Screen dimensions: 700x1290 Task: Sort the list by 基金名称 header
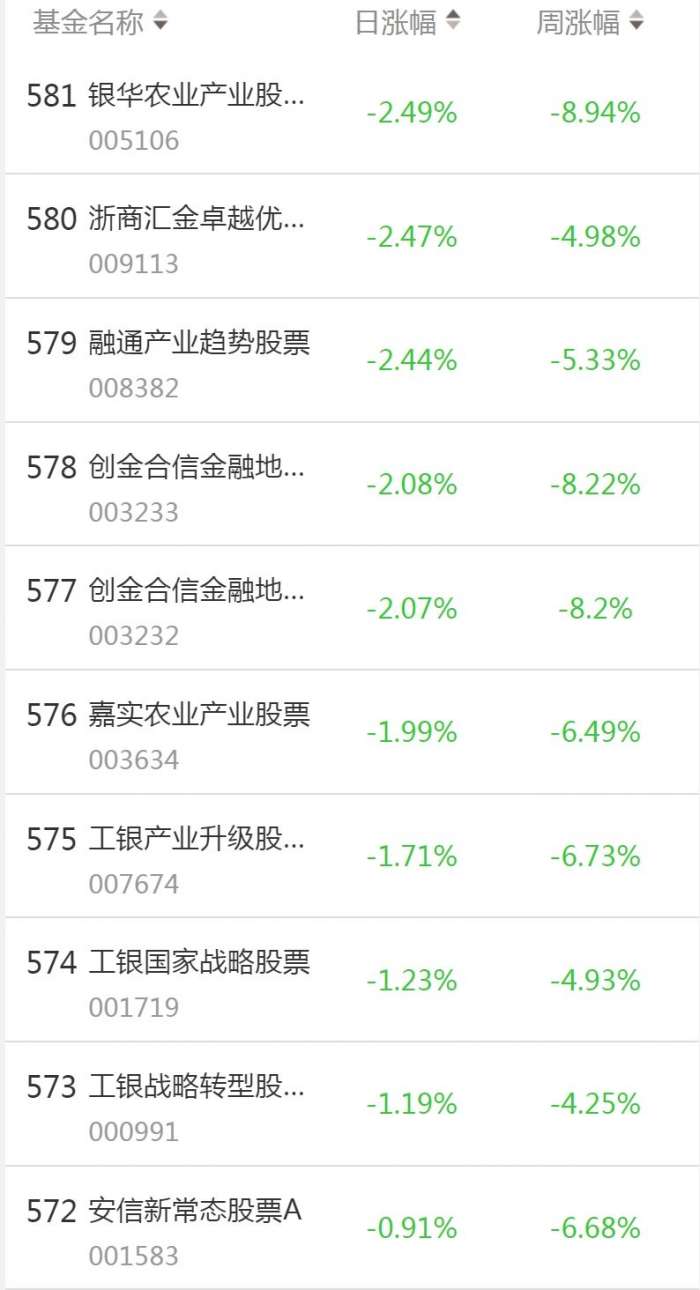coord(100,22)
